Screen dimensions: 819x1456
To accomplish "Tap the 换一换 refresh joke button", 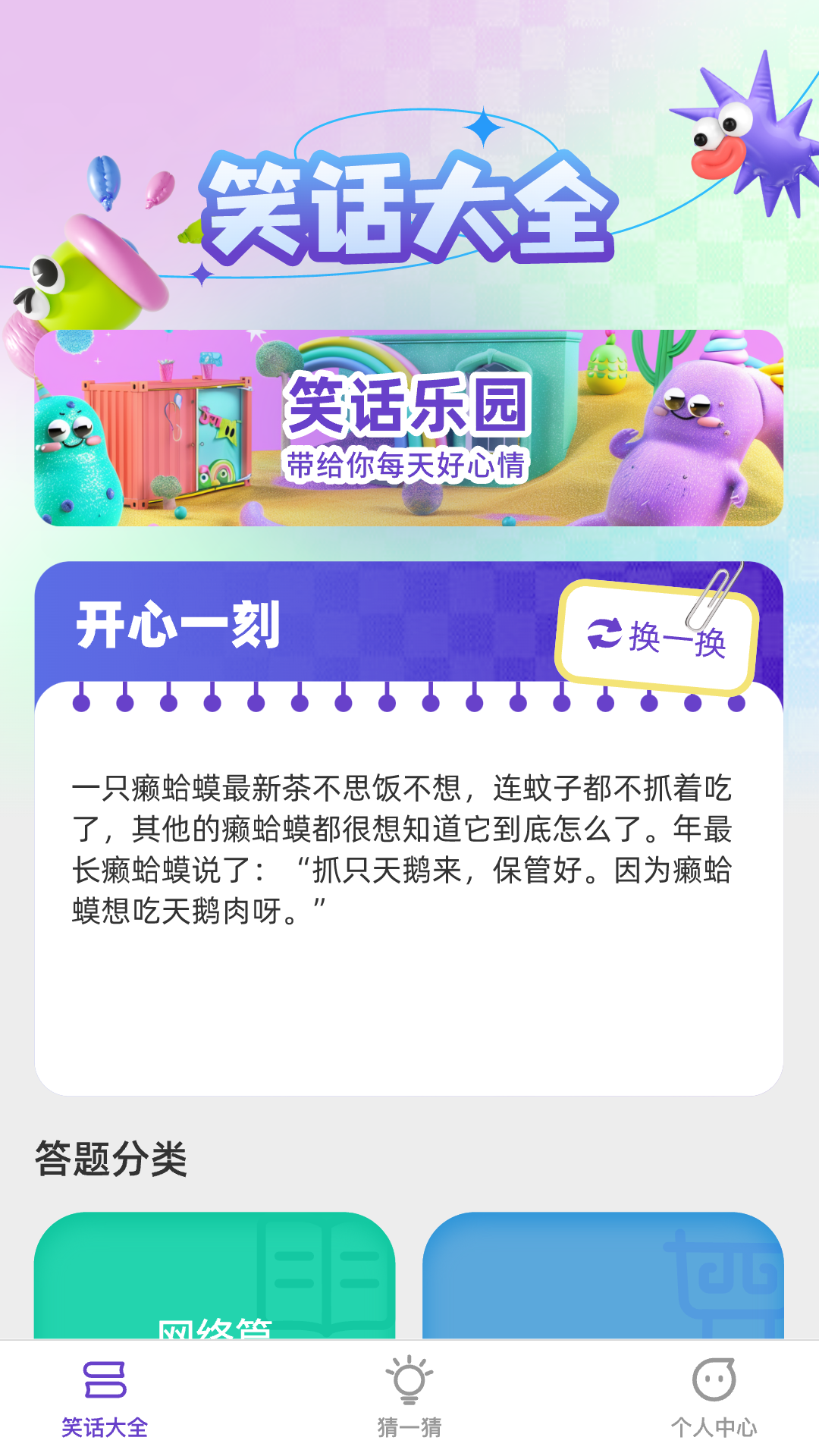I will coord(657,637).
